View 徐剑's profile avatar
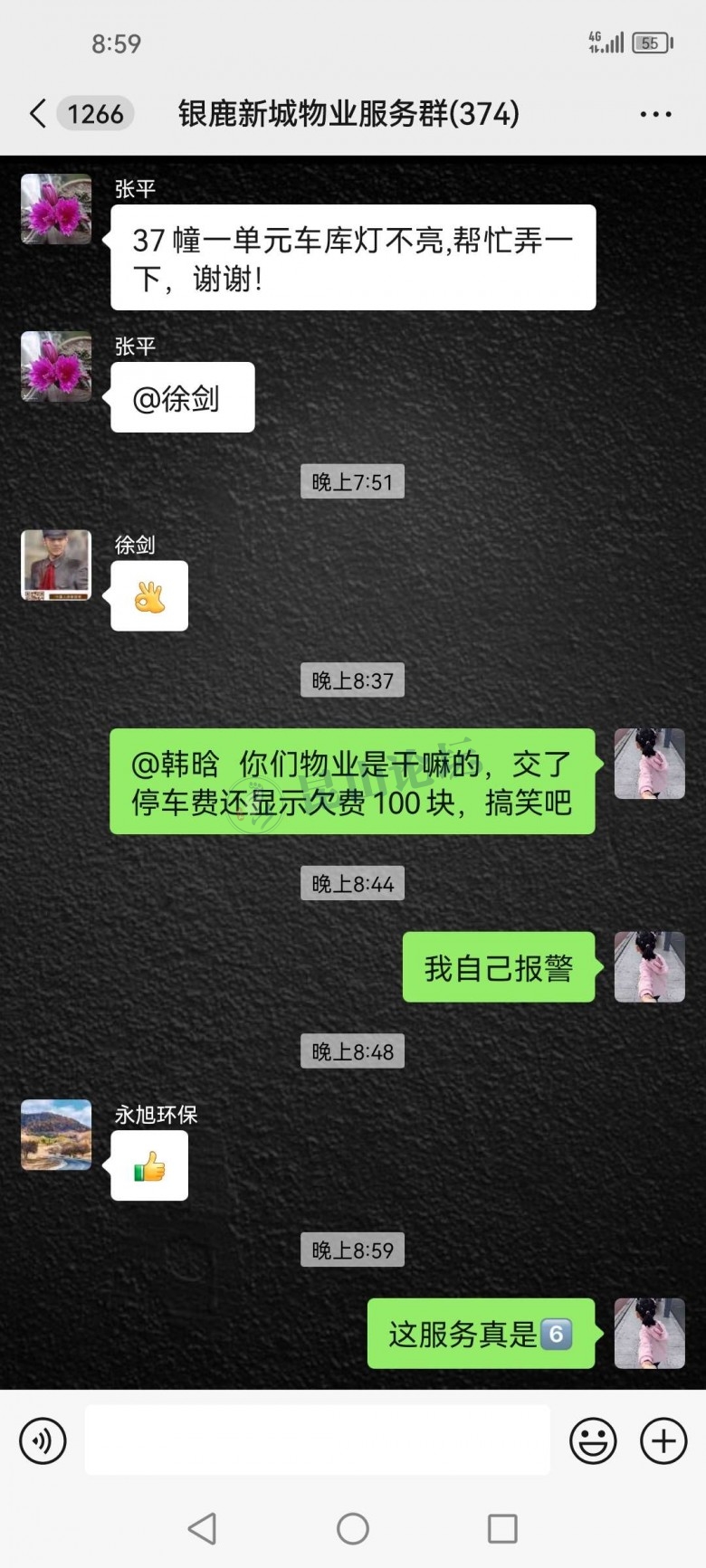 tap(56, 565)
